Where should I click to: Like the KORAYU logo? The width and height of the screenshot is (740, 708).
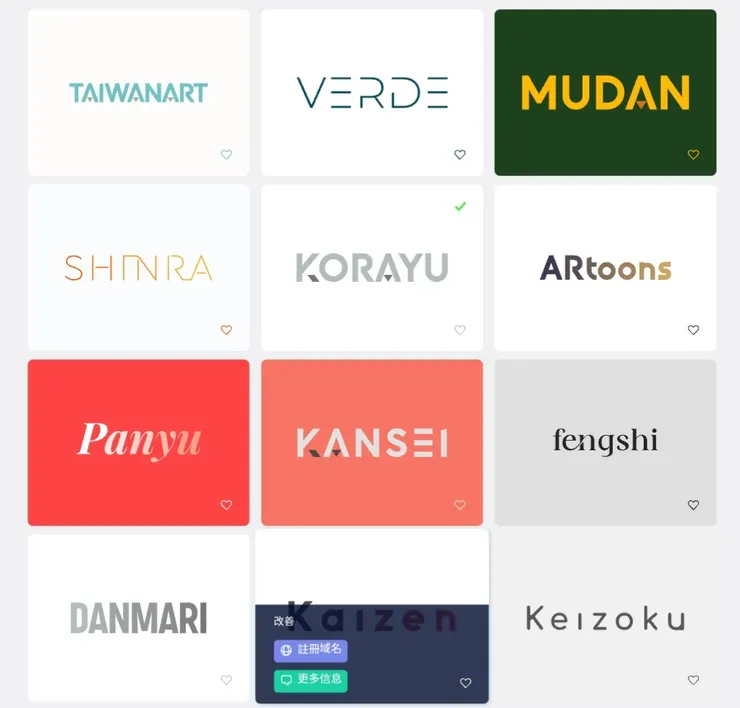click(x=460, y=330)
